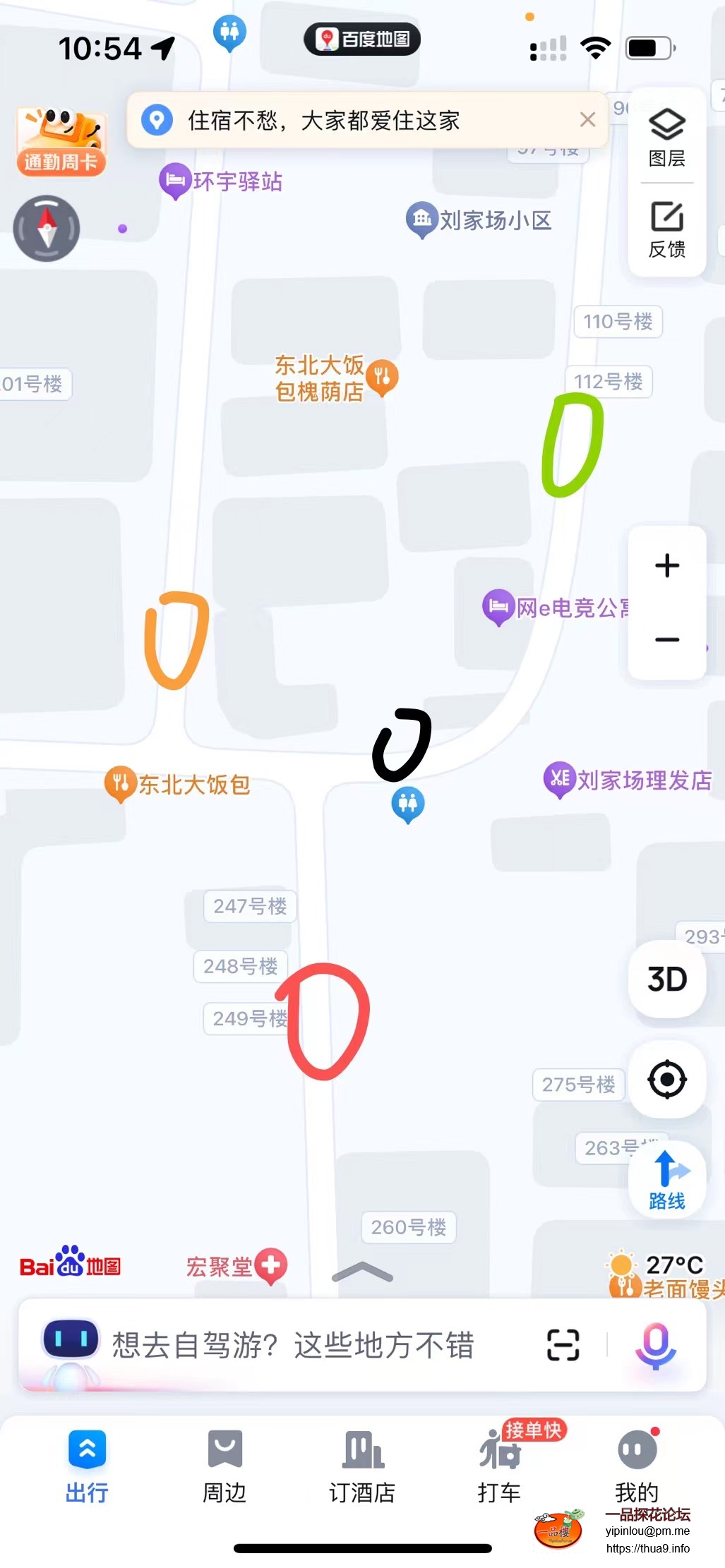
Task: Switch to the 周边 nearby tab
Action: tap(224, 1466)
